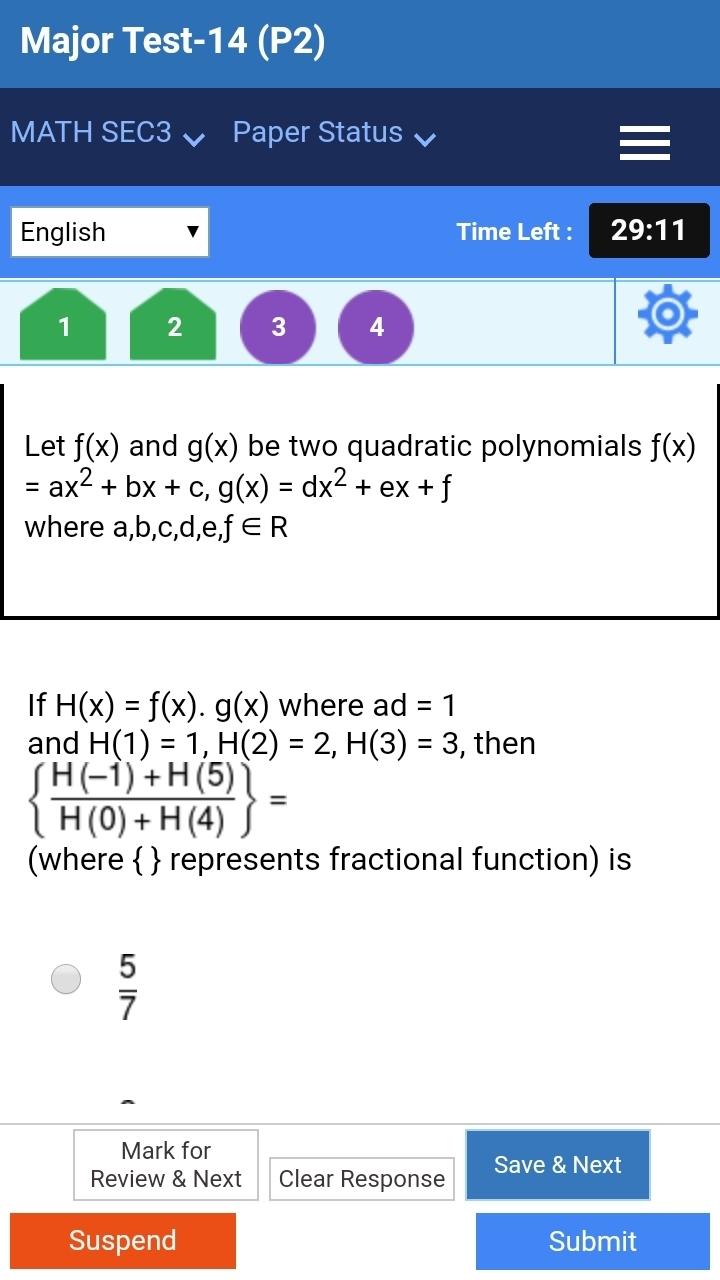The height and width of the screenshot is (1280, 720).
Task: Click Mark for Review & Next
Action: (164, 1163)
